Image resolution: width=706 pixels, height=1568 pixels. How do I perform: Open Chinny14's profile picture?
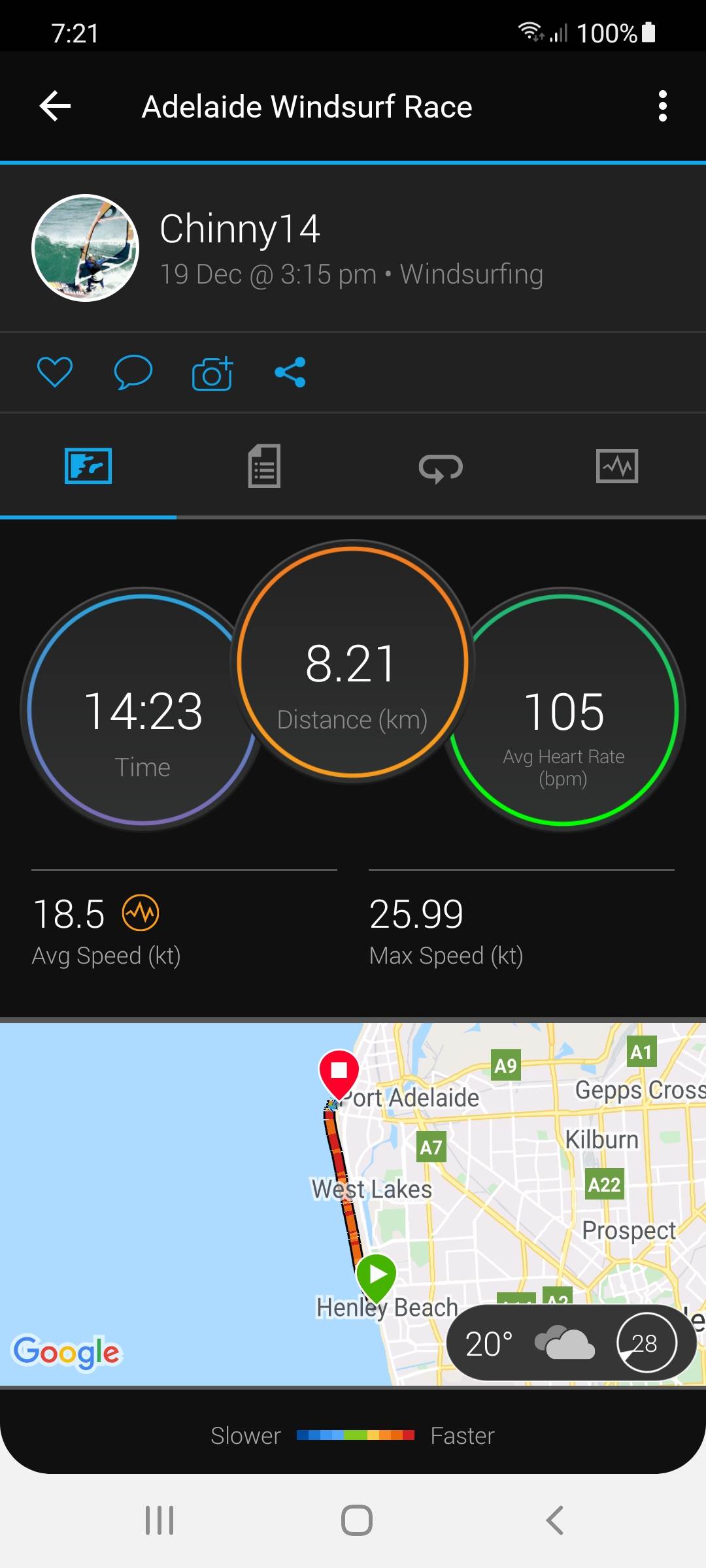(x=86, y=248)
